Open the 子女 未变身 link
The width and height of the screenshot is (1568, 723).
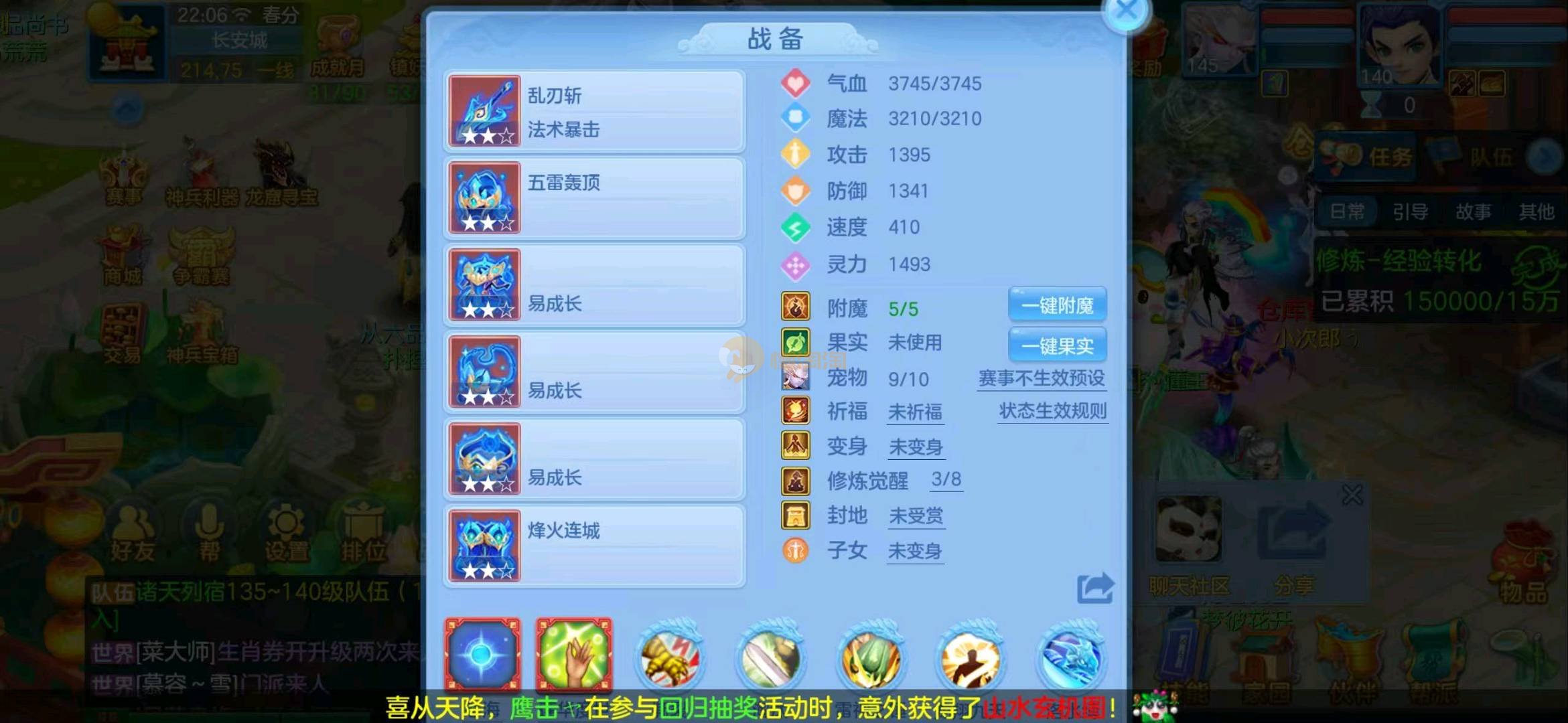point(915,551)
